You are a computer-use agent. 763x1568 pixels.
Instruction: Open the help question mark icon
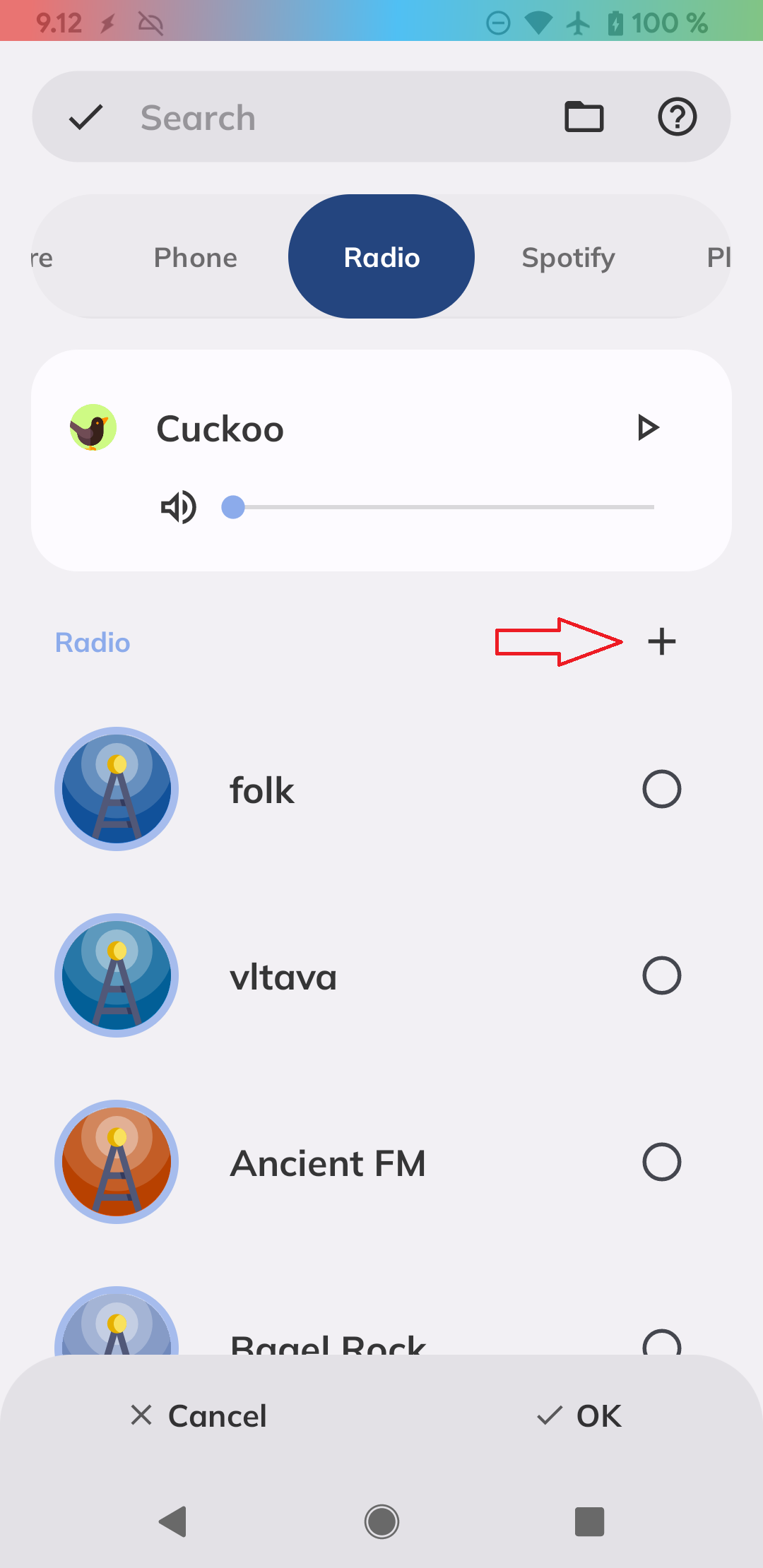(677, 117)
